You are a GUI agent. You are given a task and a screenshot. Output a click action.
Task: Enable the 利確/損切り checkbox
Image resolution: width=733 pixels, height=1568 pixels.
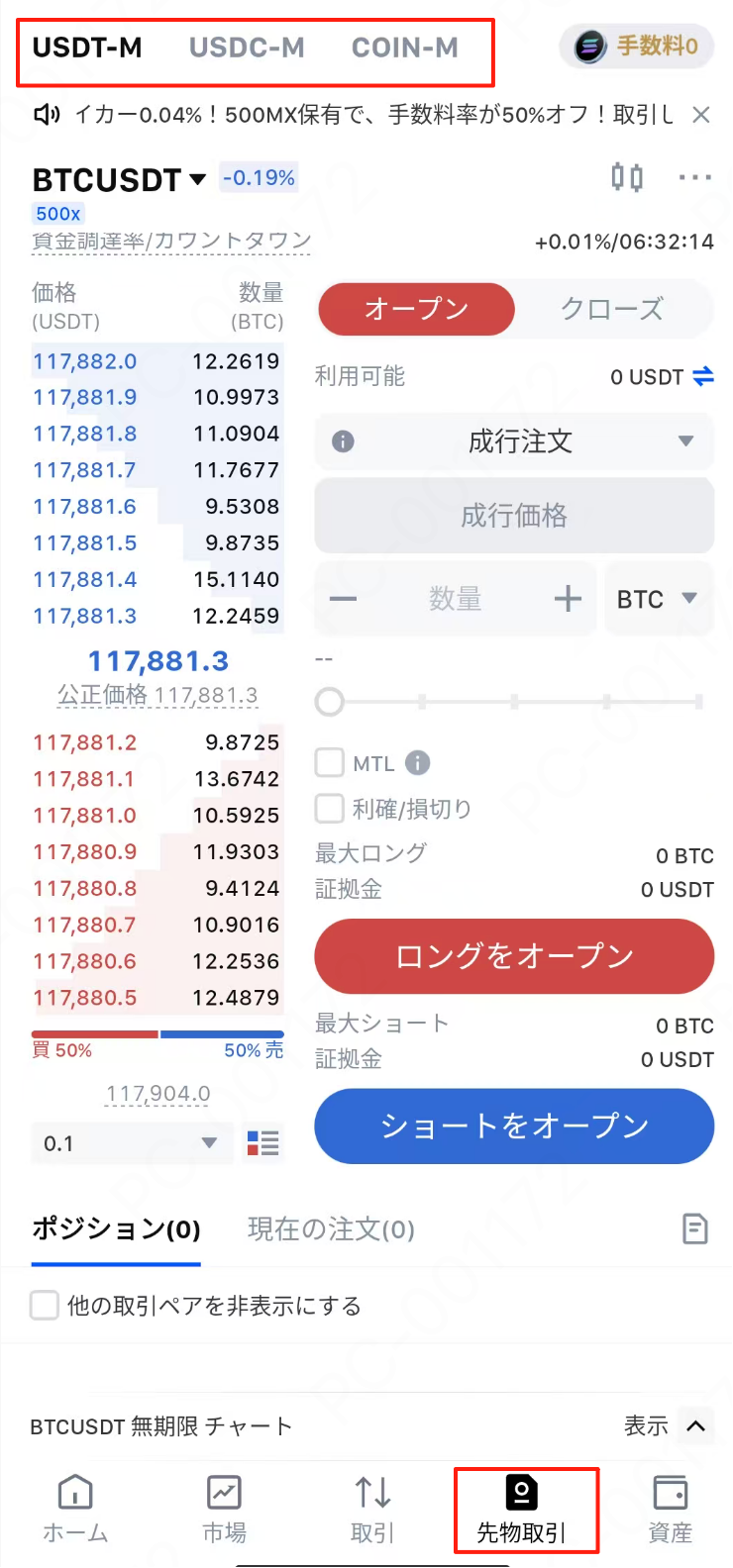click(329, 809)
